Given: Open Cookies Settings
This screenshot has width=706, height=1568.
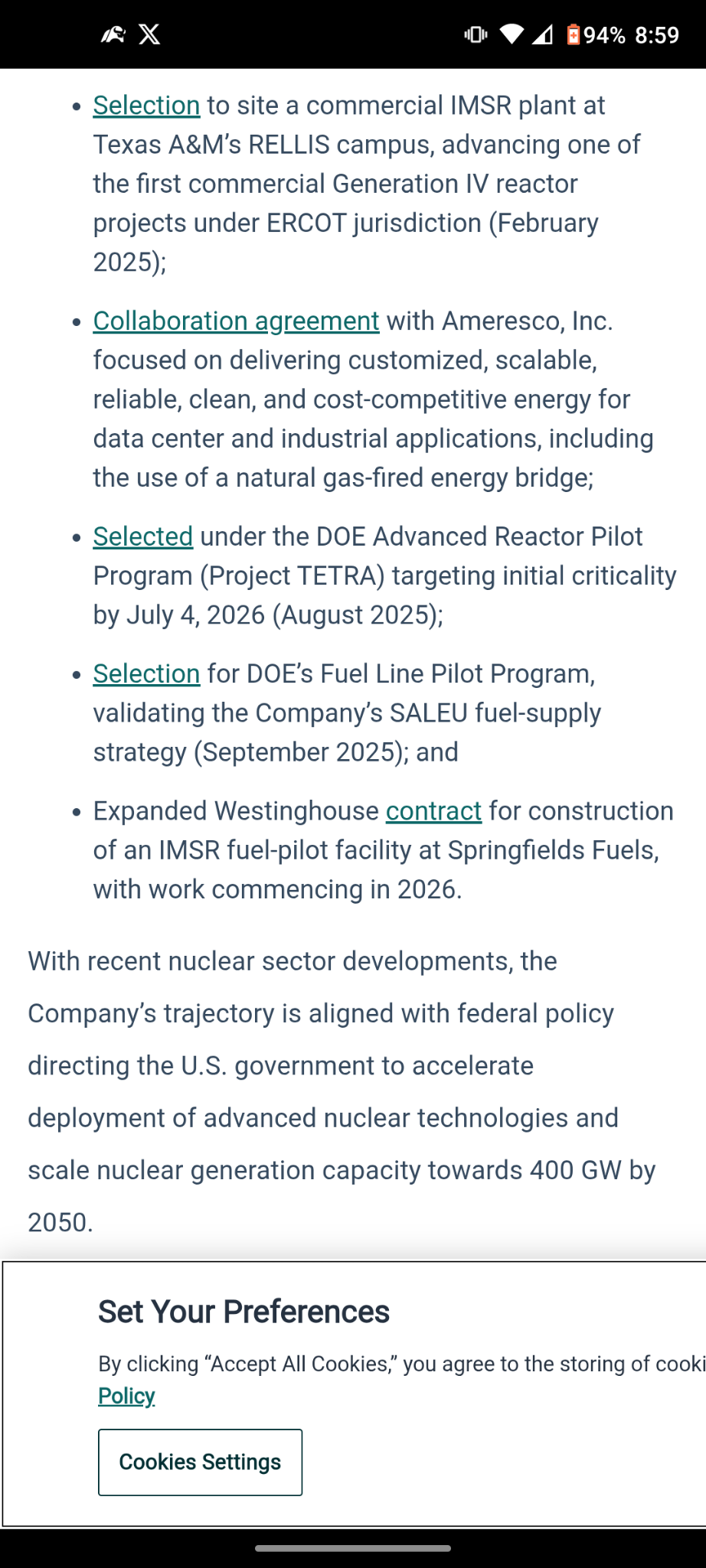Looking at the screenshot, I should pyautogui.click(x=200, y=1462).
